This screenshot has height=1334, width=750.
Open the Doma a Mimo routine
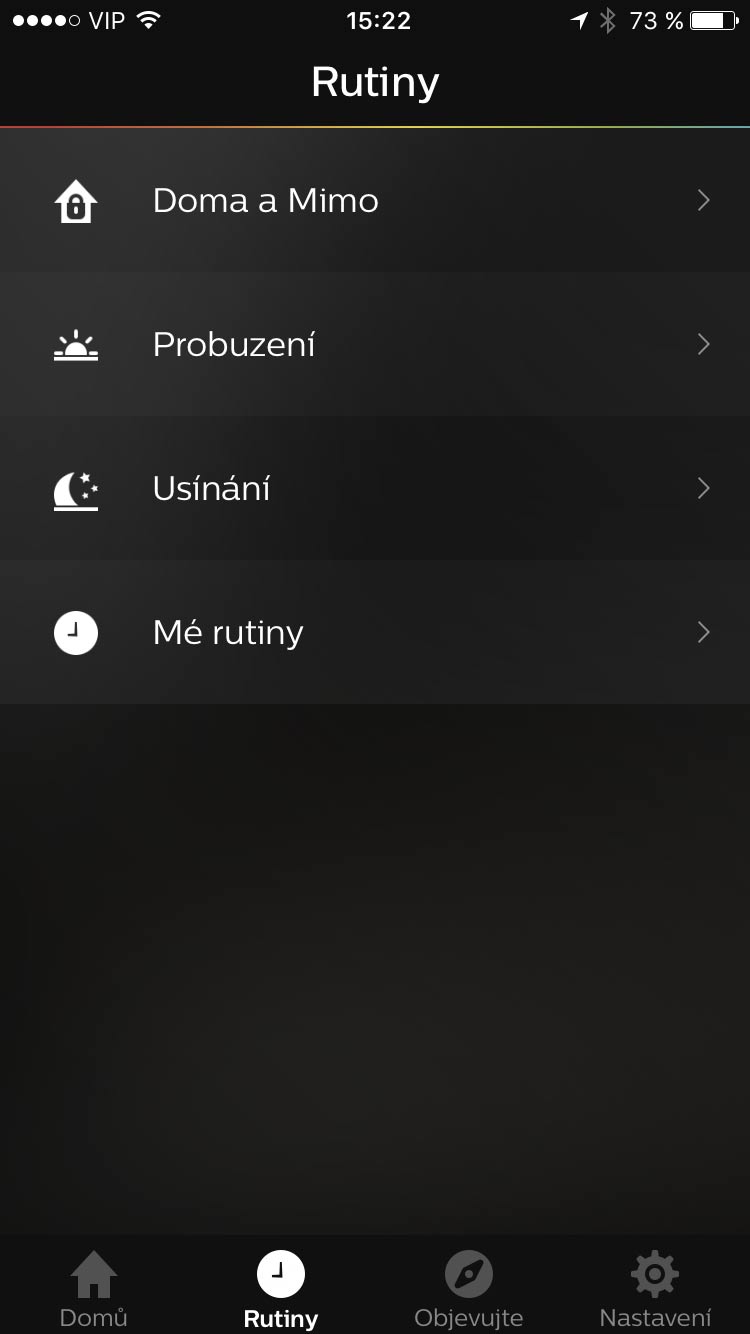coord(375,201)
